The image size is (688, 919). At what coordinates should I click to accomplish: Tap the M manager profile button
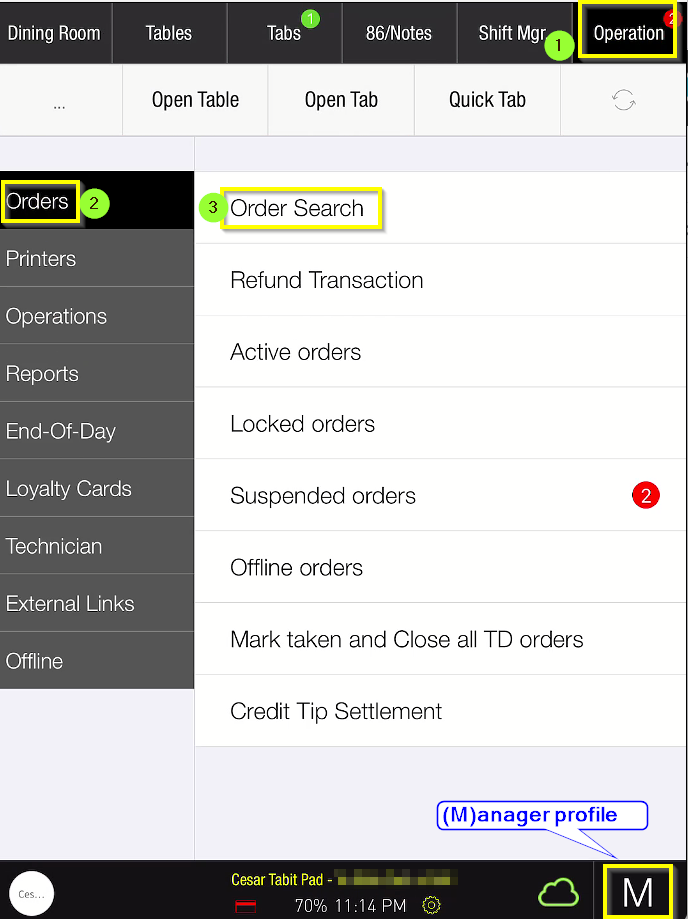tap(638, 891)
